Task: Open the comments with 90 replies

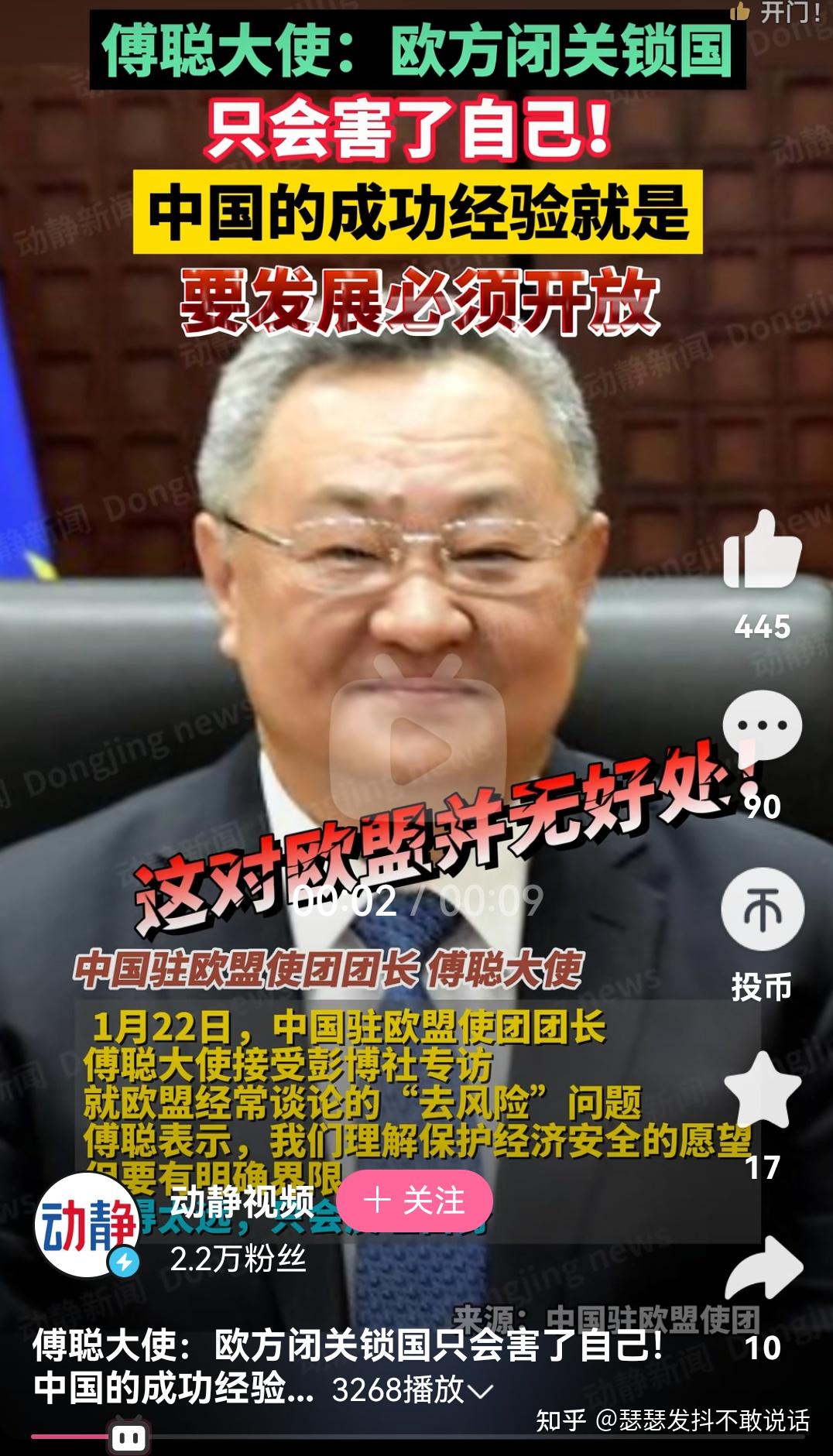Action: click(x=762, y=728)
